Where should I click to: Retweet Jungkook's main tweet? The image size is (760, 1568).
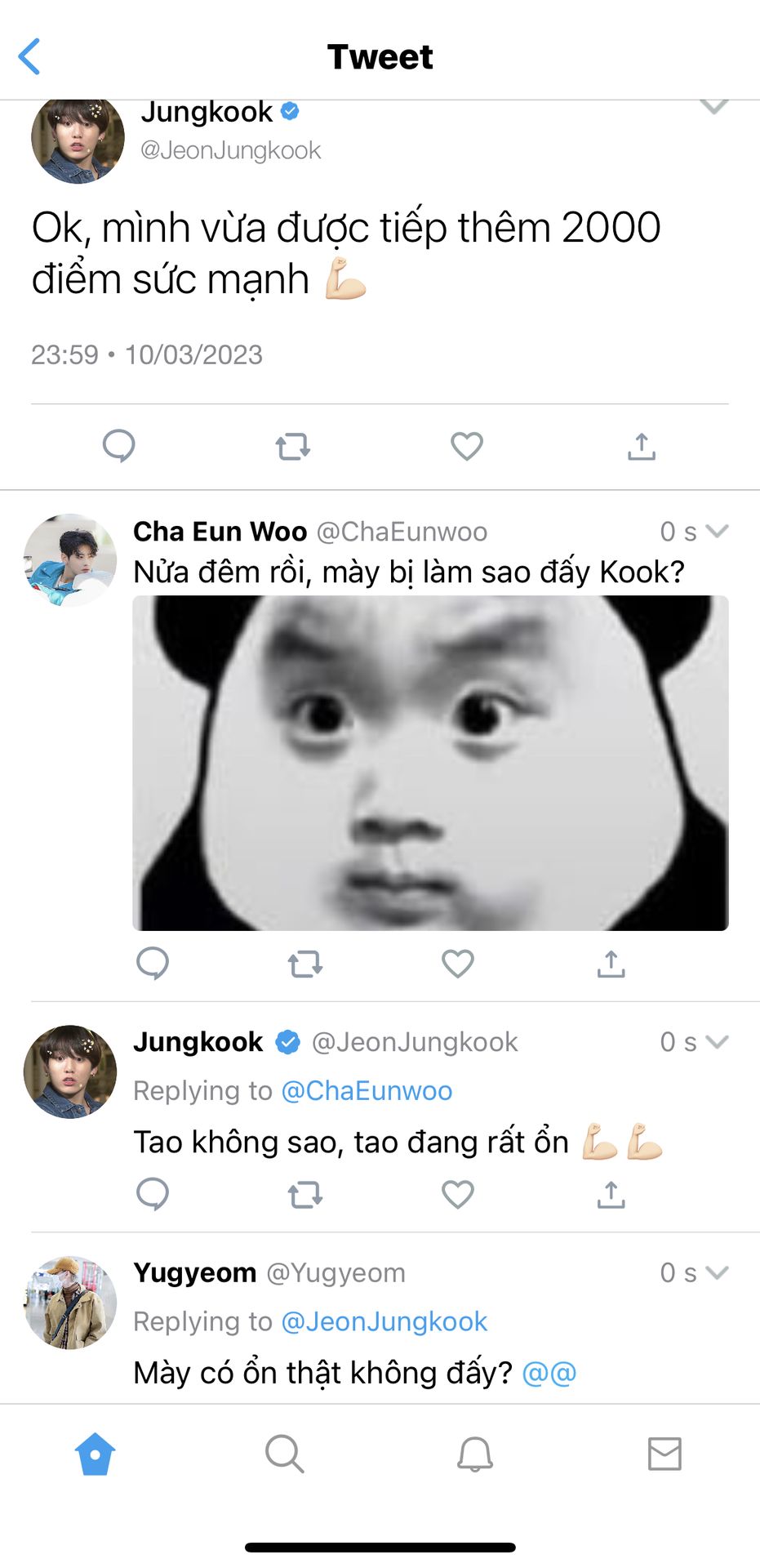click(x=292, y=447)
